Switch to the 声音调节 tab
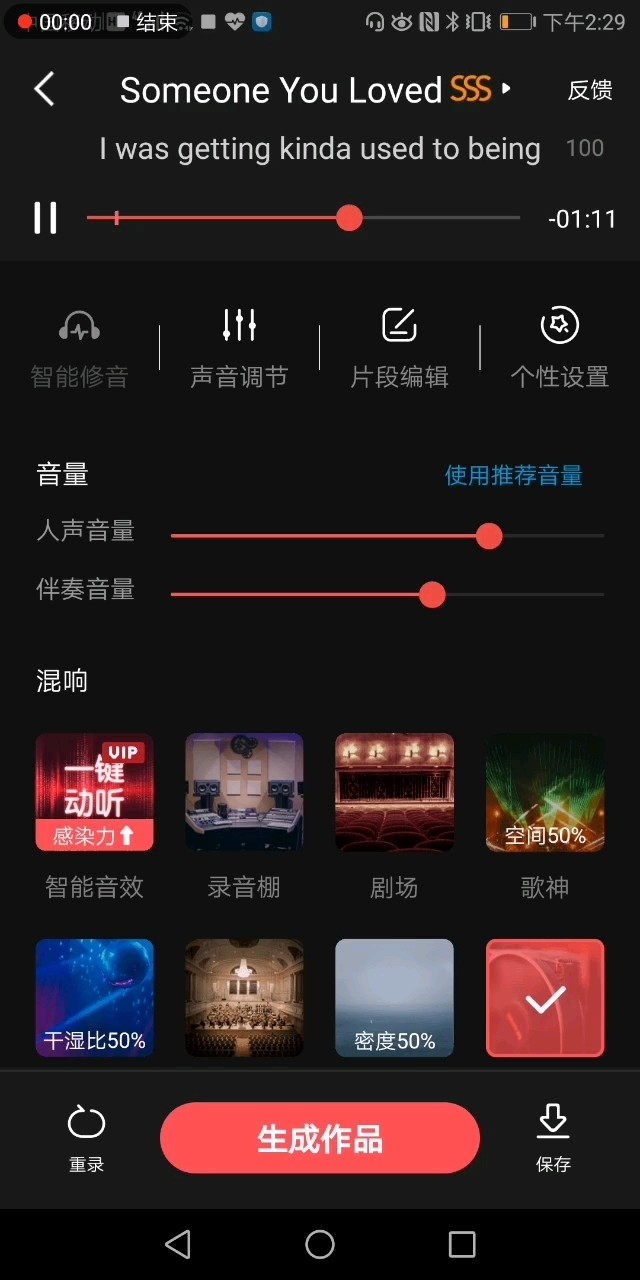The width and height of the screenshot is (640, 1280). coord(239,348)
